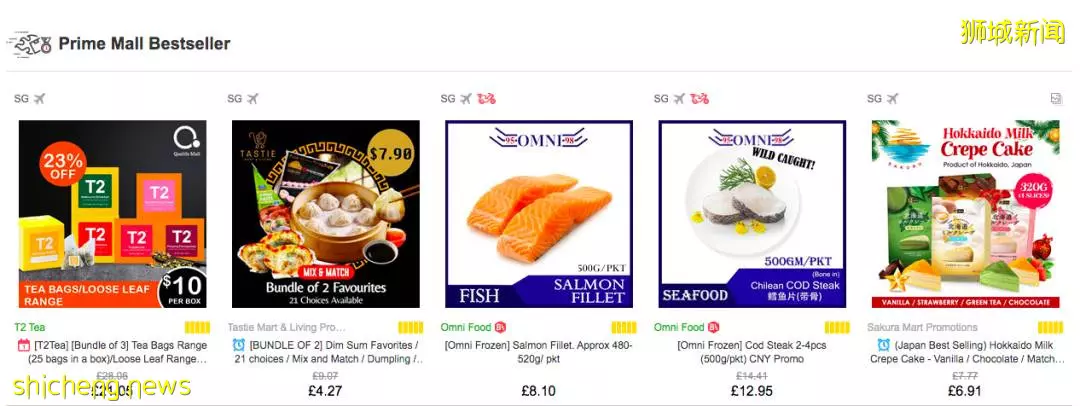Visit the Sakura Mart Promotions seller shop

coord(924,327)
